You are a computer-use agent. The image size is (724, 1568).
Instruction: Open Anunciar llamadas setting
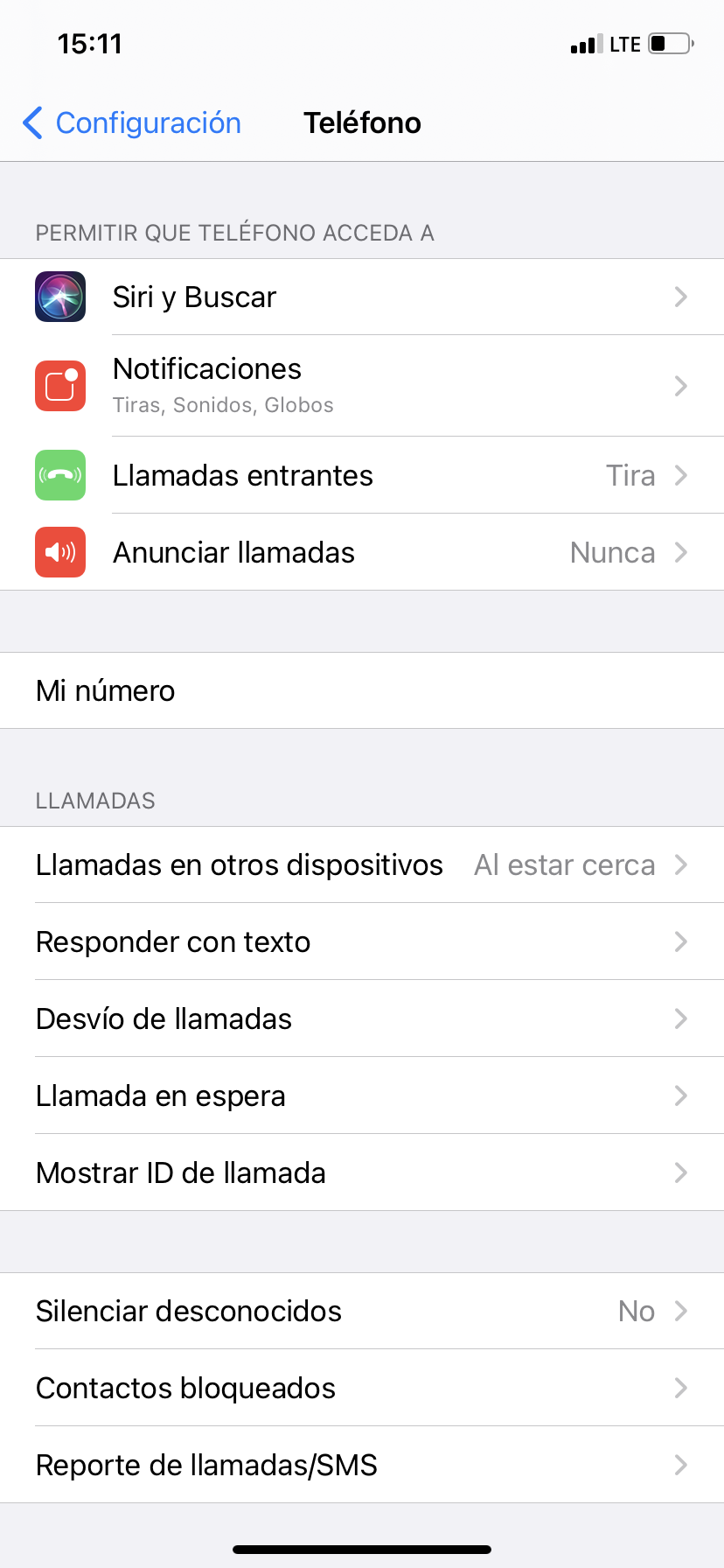(x=362, y=553)
